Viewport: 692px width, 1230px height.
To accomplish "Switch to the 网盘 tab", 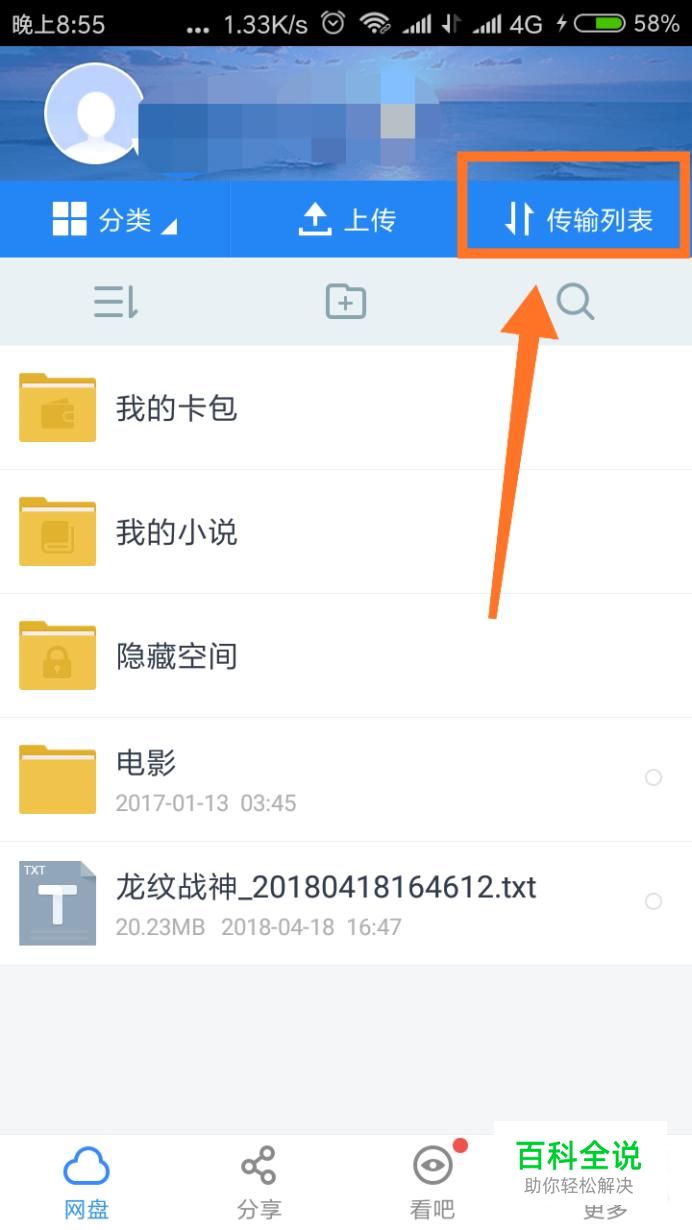I will (86, 1182).
